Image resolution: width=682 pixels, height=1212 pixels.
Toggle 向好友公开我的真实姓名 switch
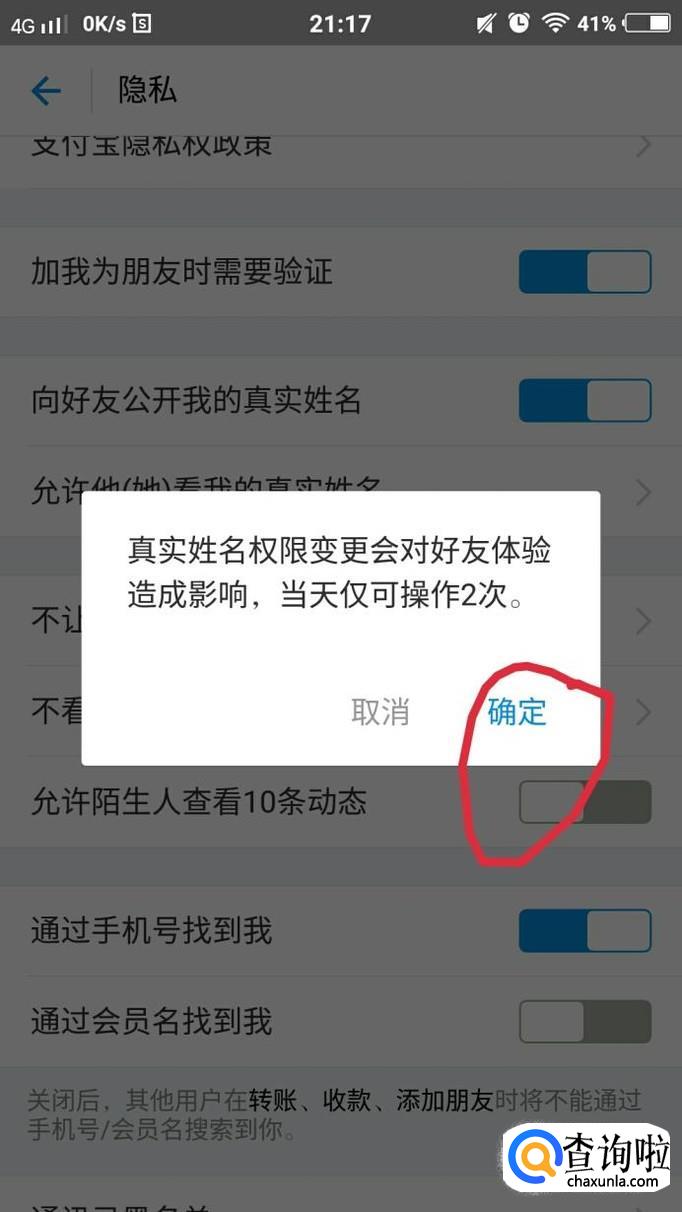(x=585, y=401)
